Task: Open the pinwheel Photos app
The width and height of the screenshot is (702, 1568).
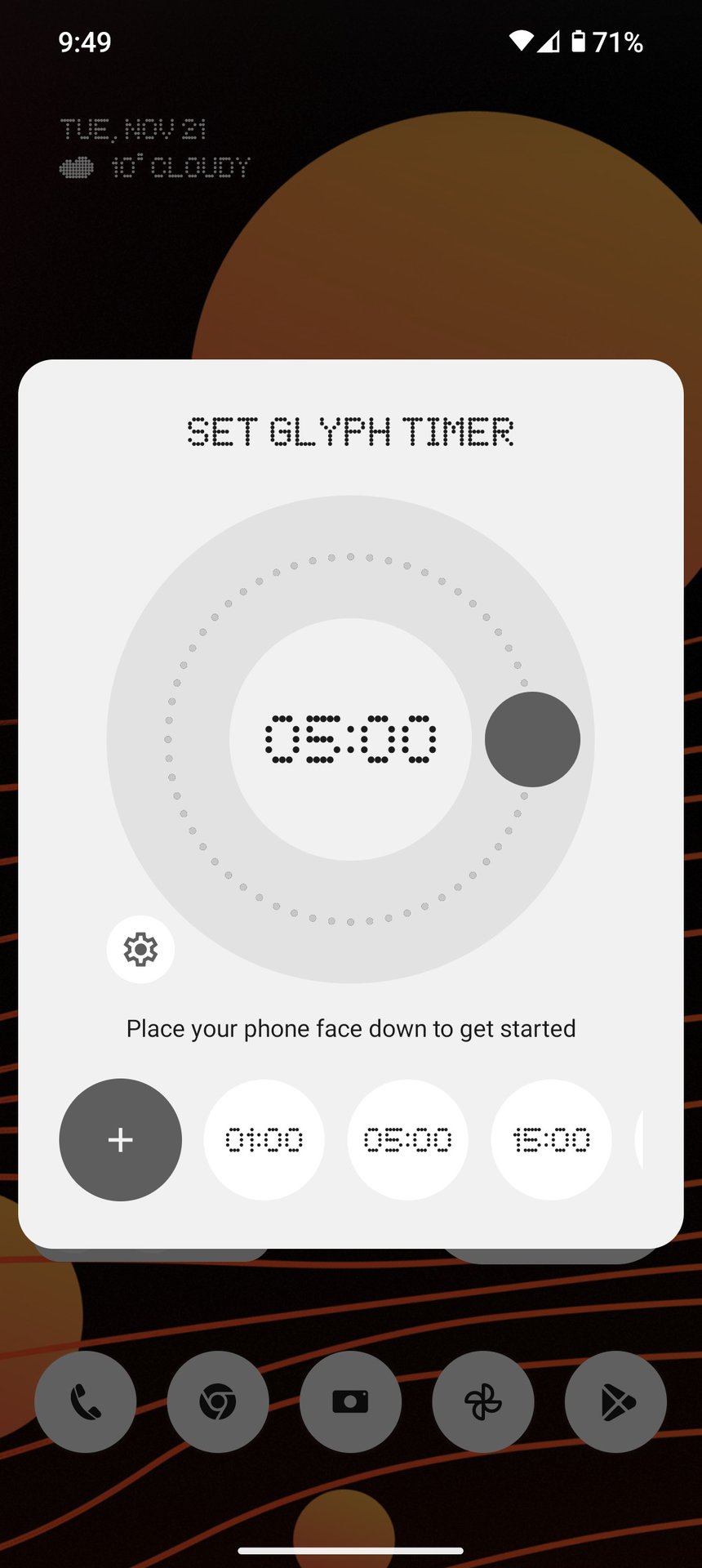Action: click(x=483, y=1402)
